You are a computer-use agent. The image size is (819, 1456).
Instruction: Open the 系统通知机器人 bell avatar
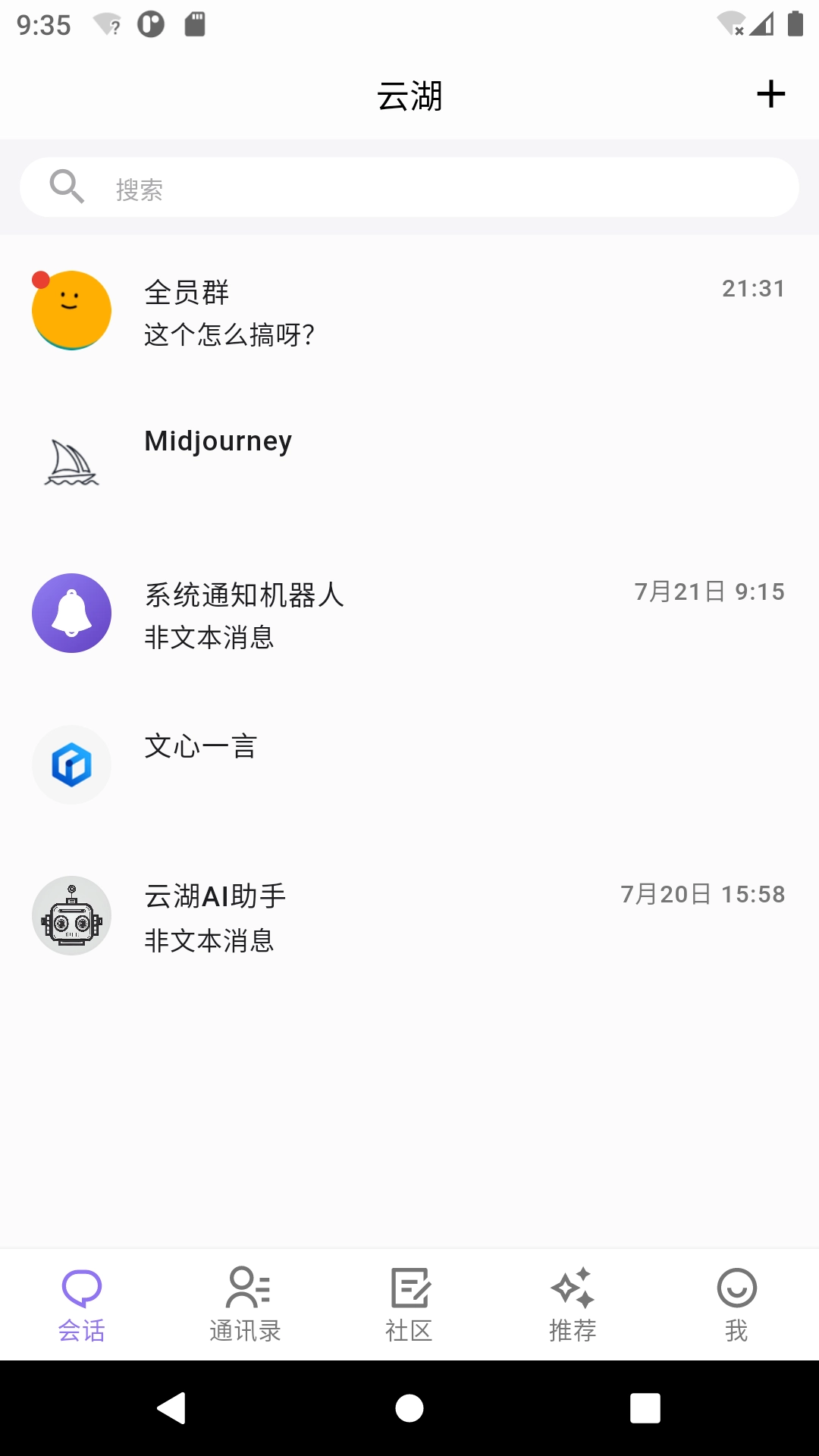[71, 613]
